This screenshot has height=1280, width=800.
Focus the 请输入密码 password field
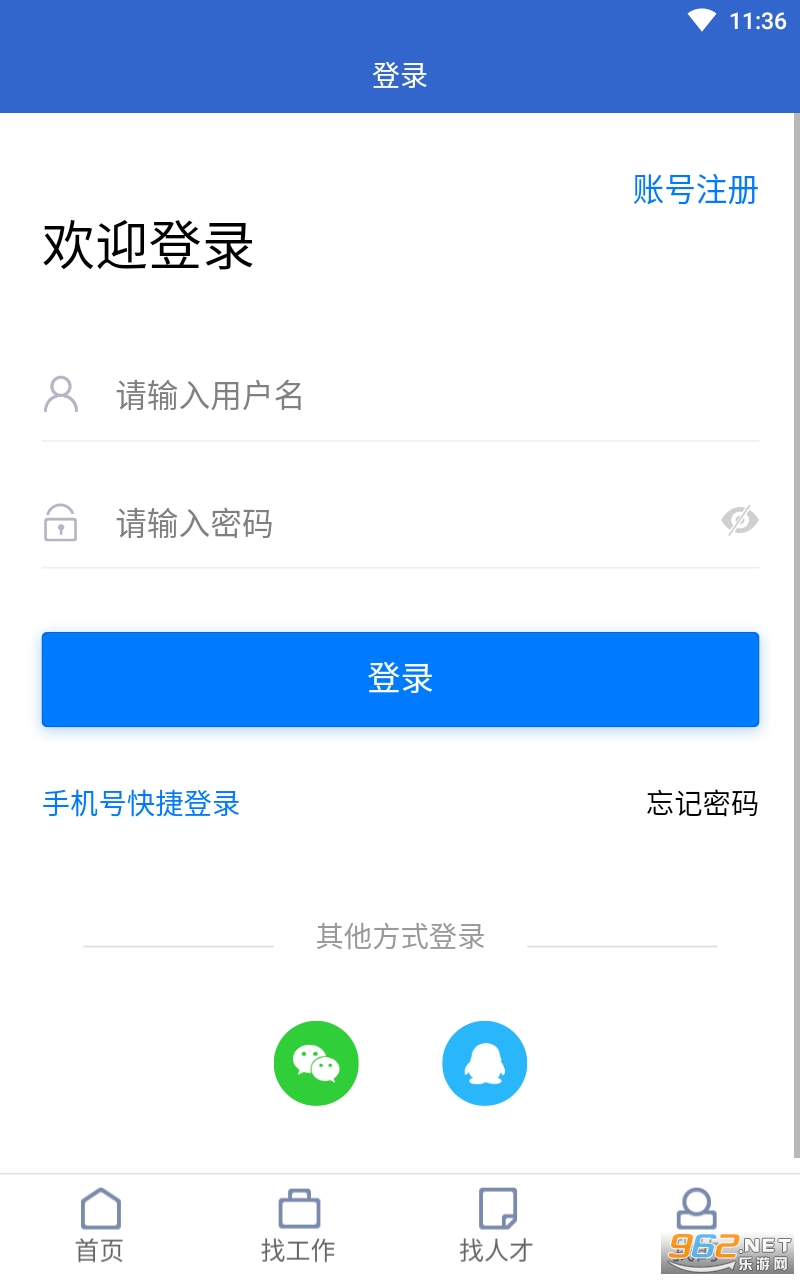click(400, 523)
